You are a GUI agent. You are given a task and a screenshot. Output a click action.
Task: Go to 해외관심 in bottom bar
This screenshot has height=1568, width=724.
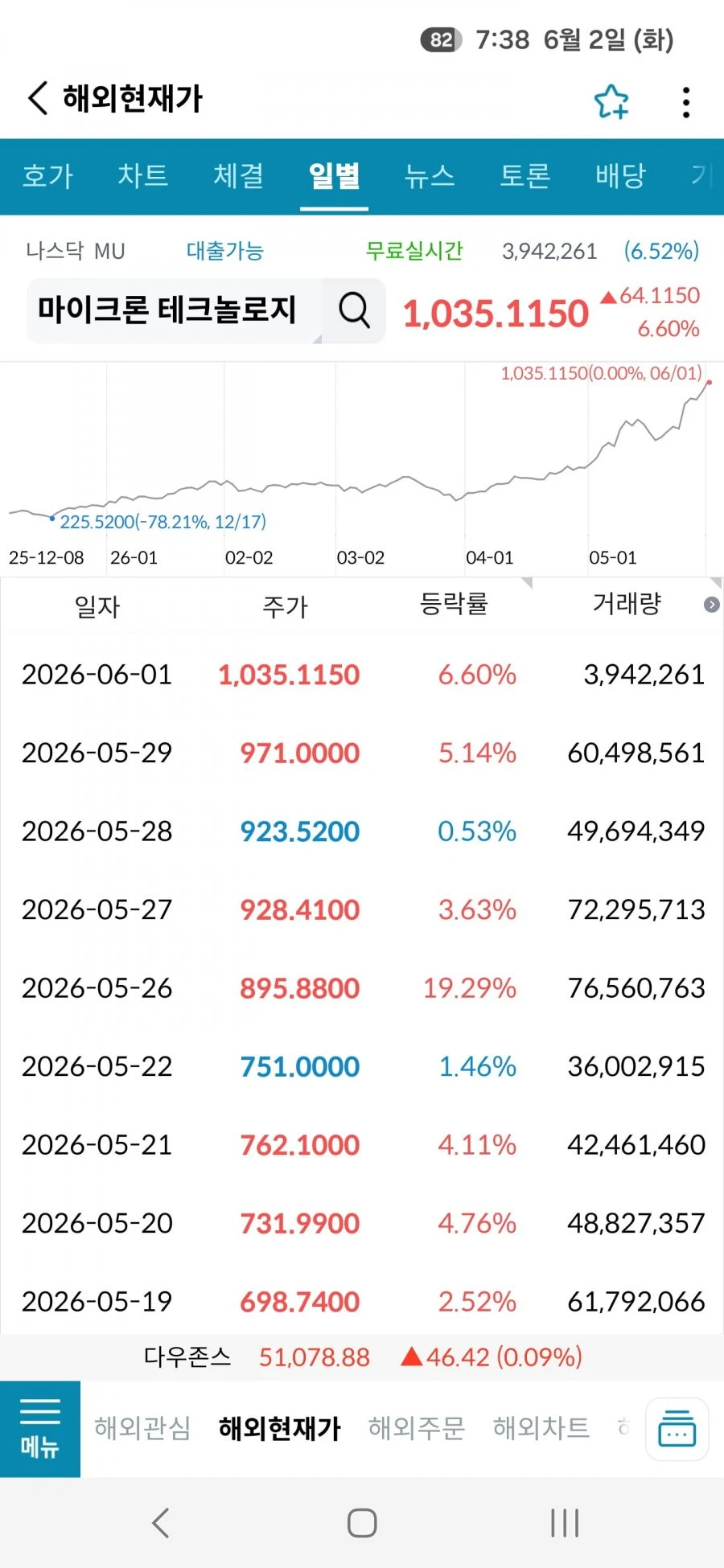[x=142, y=1429]
